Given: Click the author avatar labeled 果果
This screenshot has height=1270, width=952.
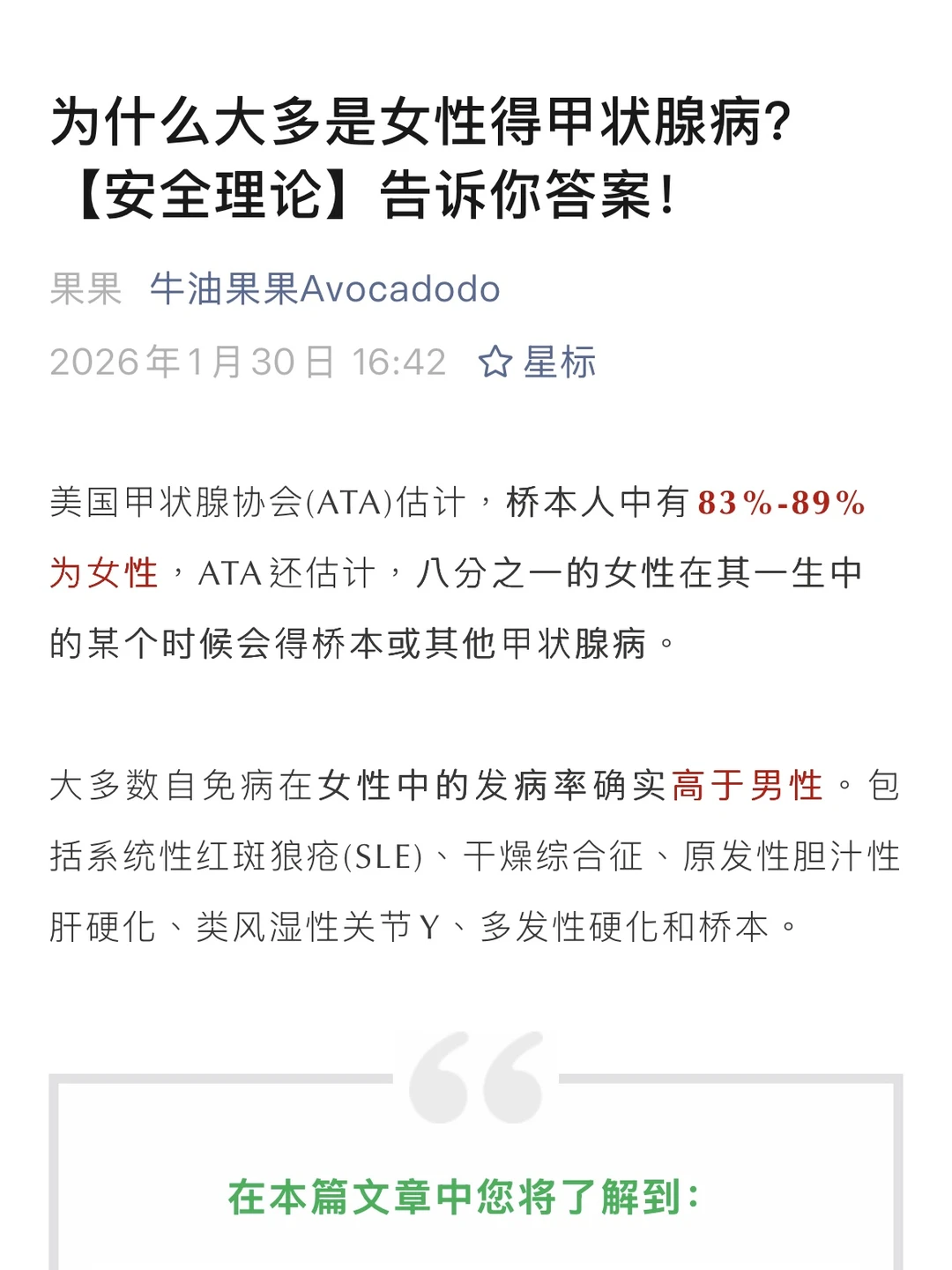Looking at the screenshot, I should pyautogui.click(x=87, y=288).
